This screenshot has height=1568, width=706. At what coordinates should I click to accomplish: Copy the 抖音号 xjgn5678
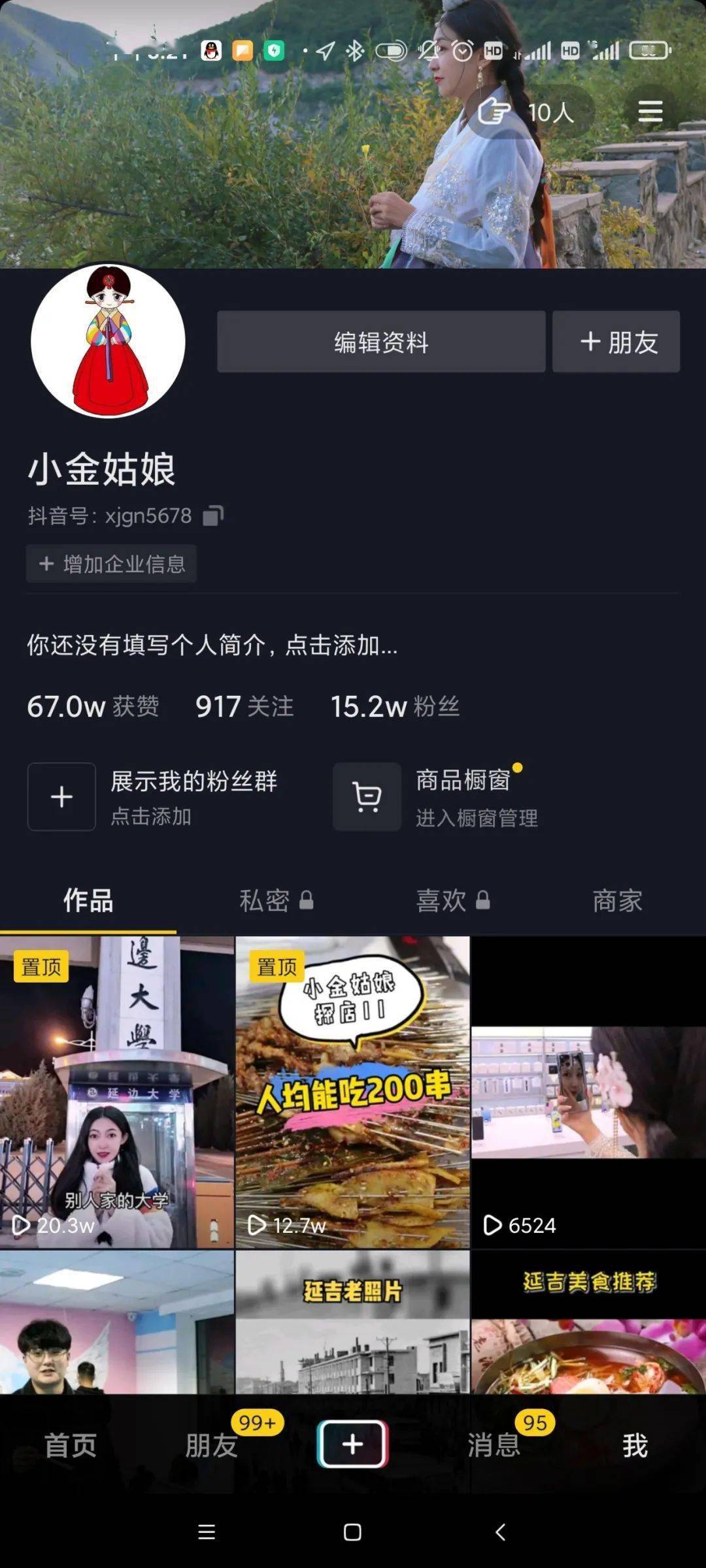213,515
